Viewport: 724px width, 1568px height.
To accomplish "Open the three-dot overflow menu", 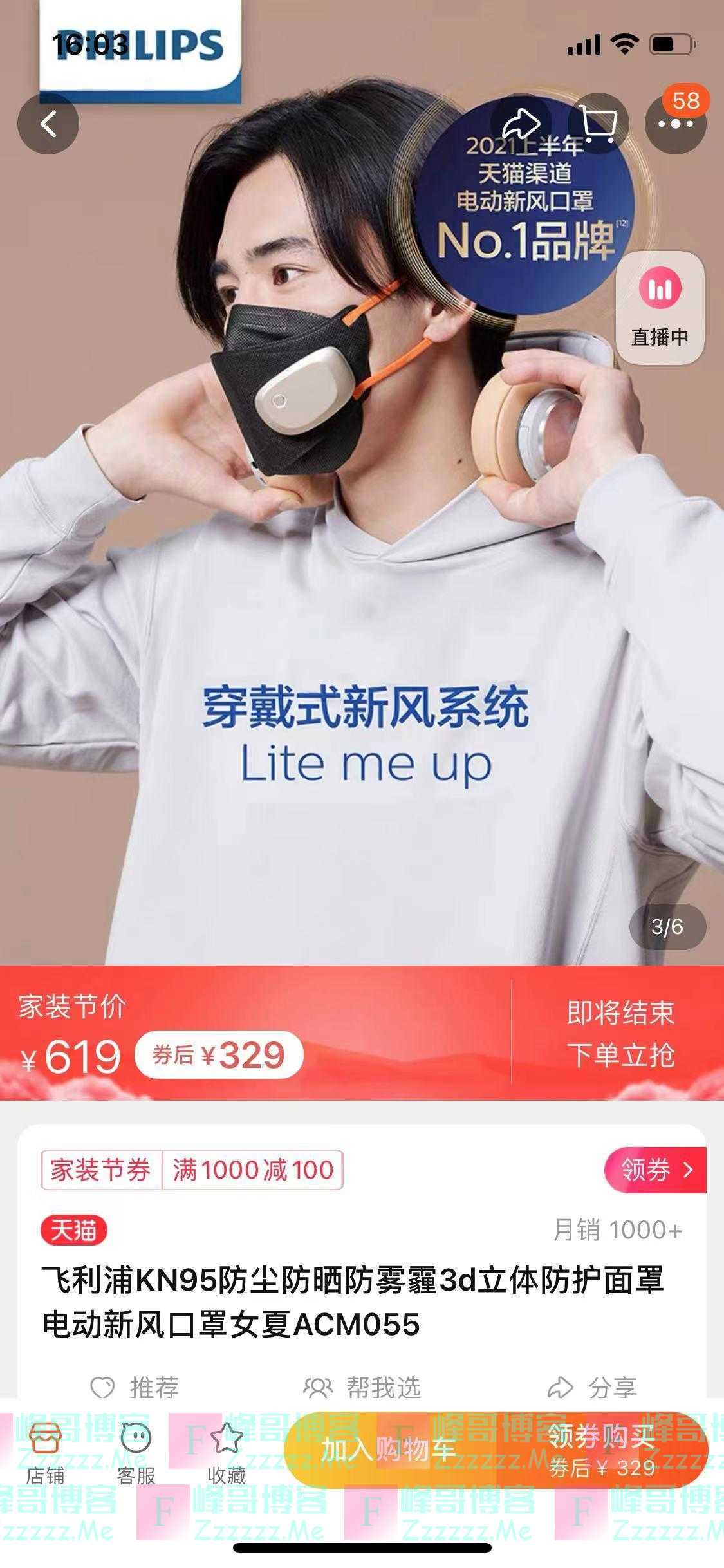I will (x=675, y=124).
